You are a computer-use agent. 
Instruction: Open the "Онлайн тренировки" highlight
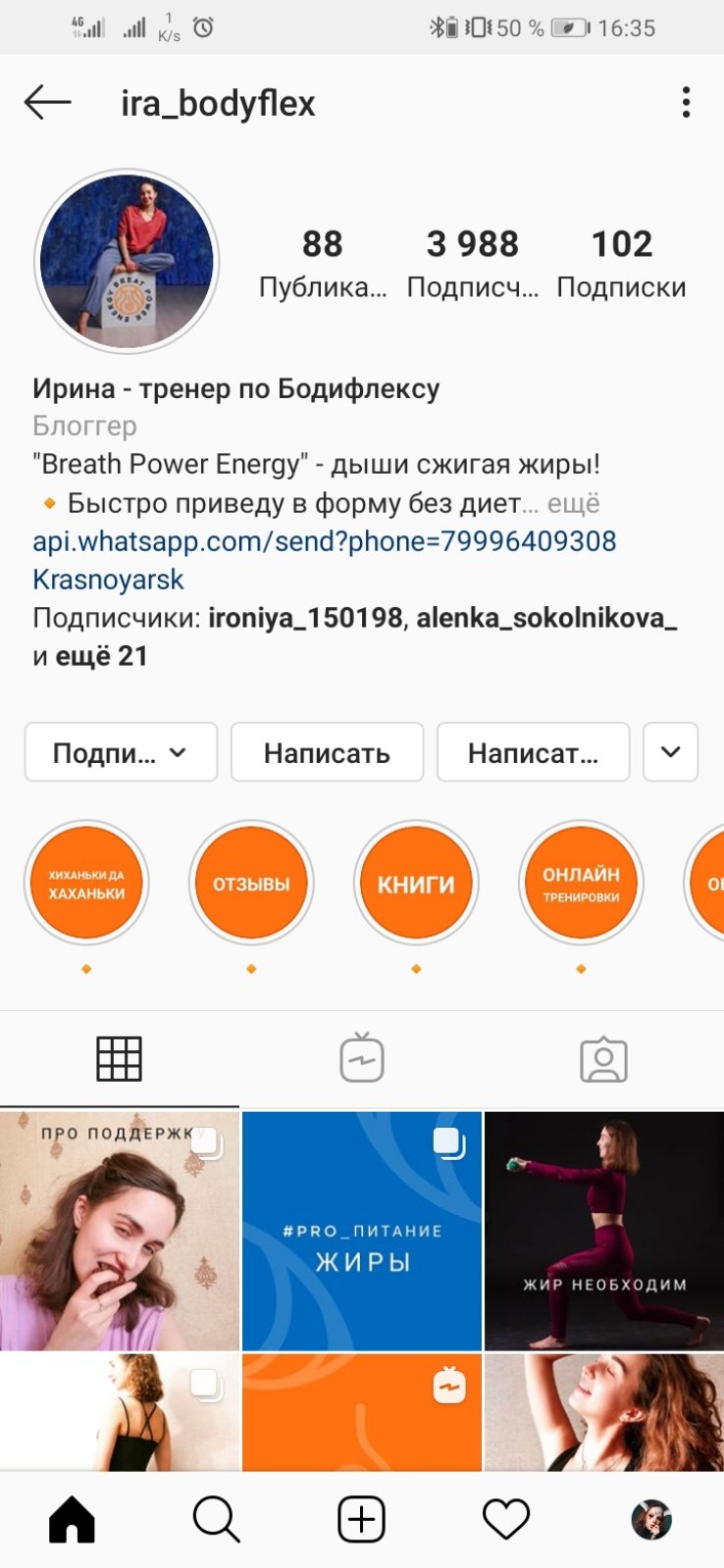point(581,884)
